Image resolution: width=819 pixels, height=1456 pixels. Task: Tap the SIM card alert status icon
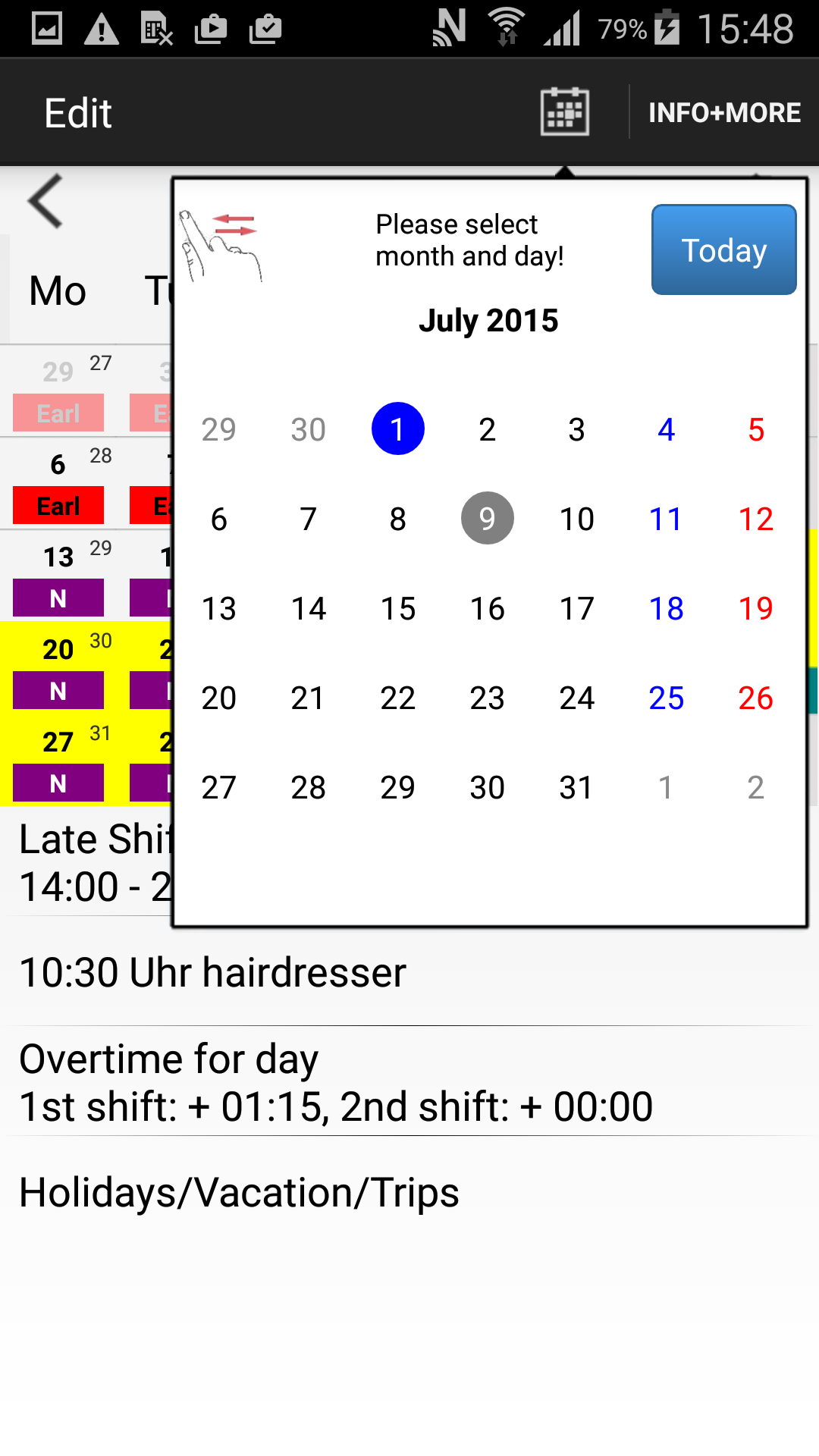(x=155, y=29)
